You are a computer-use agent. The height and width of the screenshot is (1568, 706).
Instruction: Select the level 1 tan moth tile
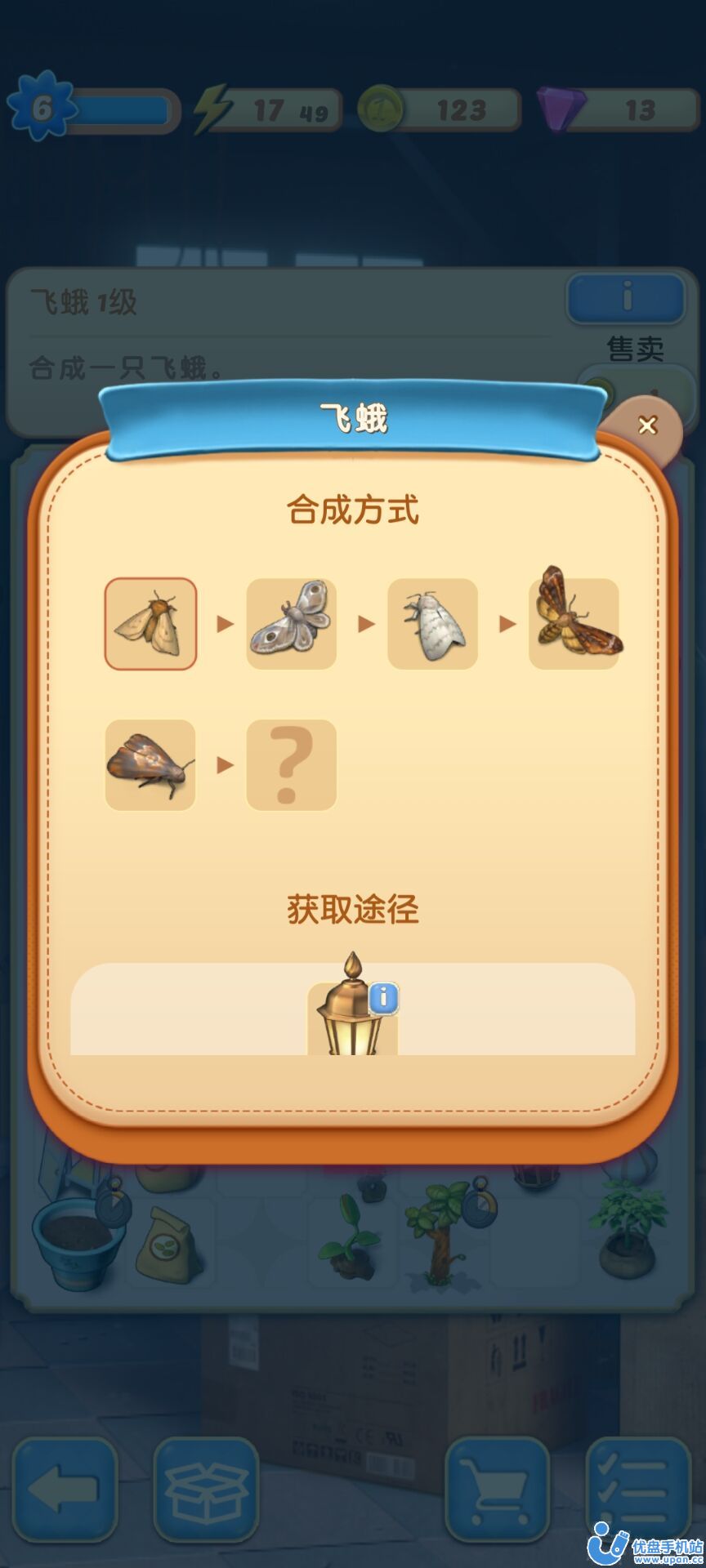point(150,624)
